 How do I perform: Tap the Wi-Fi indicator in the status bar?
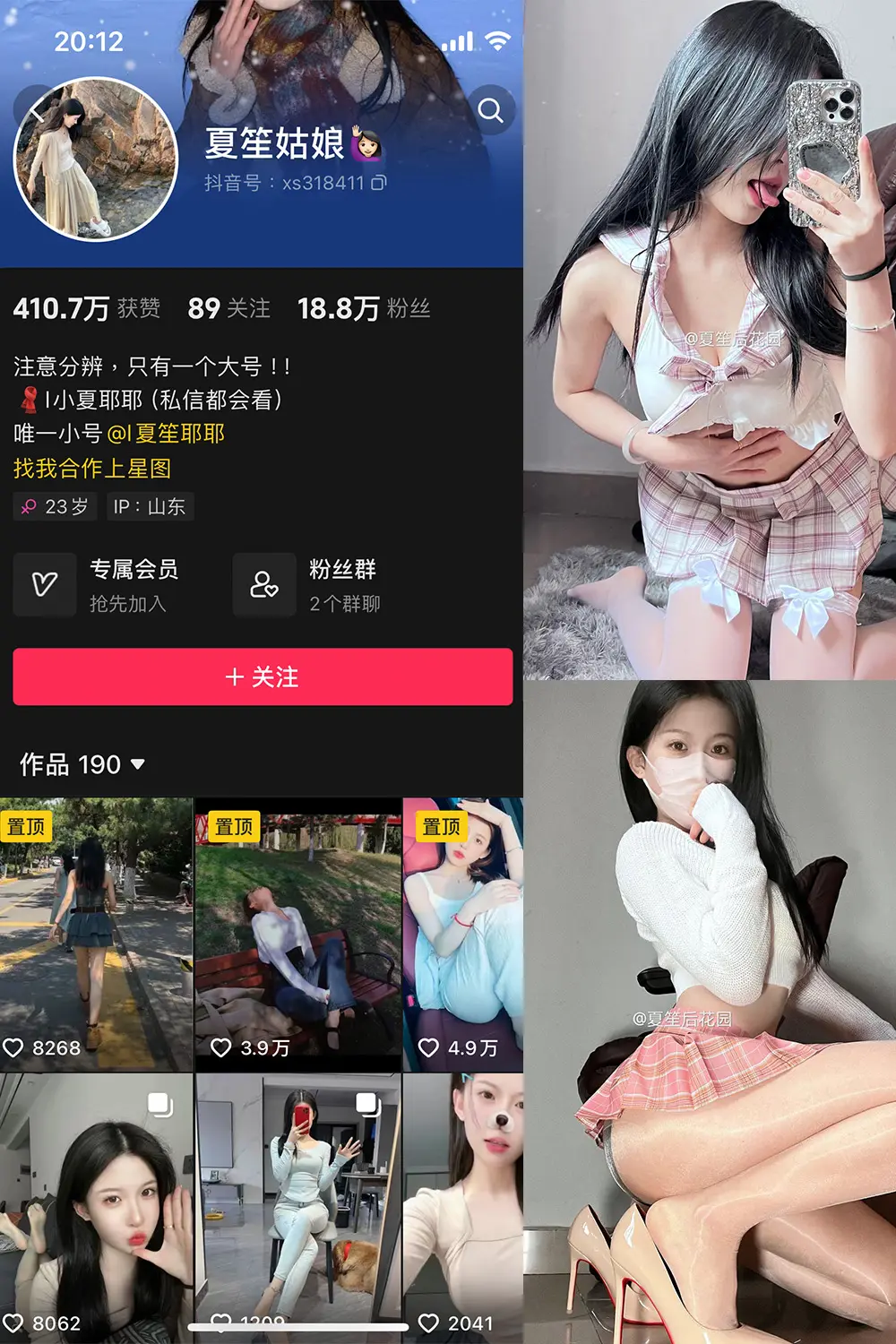pos(498,40)
